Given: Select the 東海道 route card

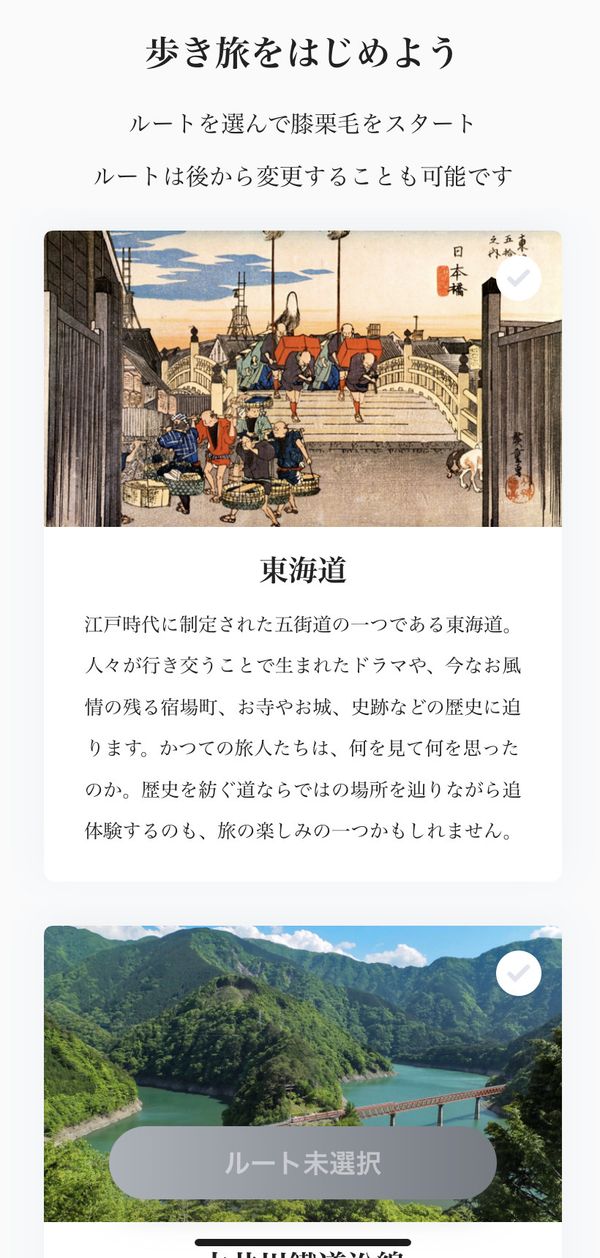Looking at the screenshot, I should pos(302,556).
